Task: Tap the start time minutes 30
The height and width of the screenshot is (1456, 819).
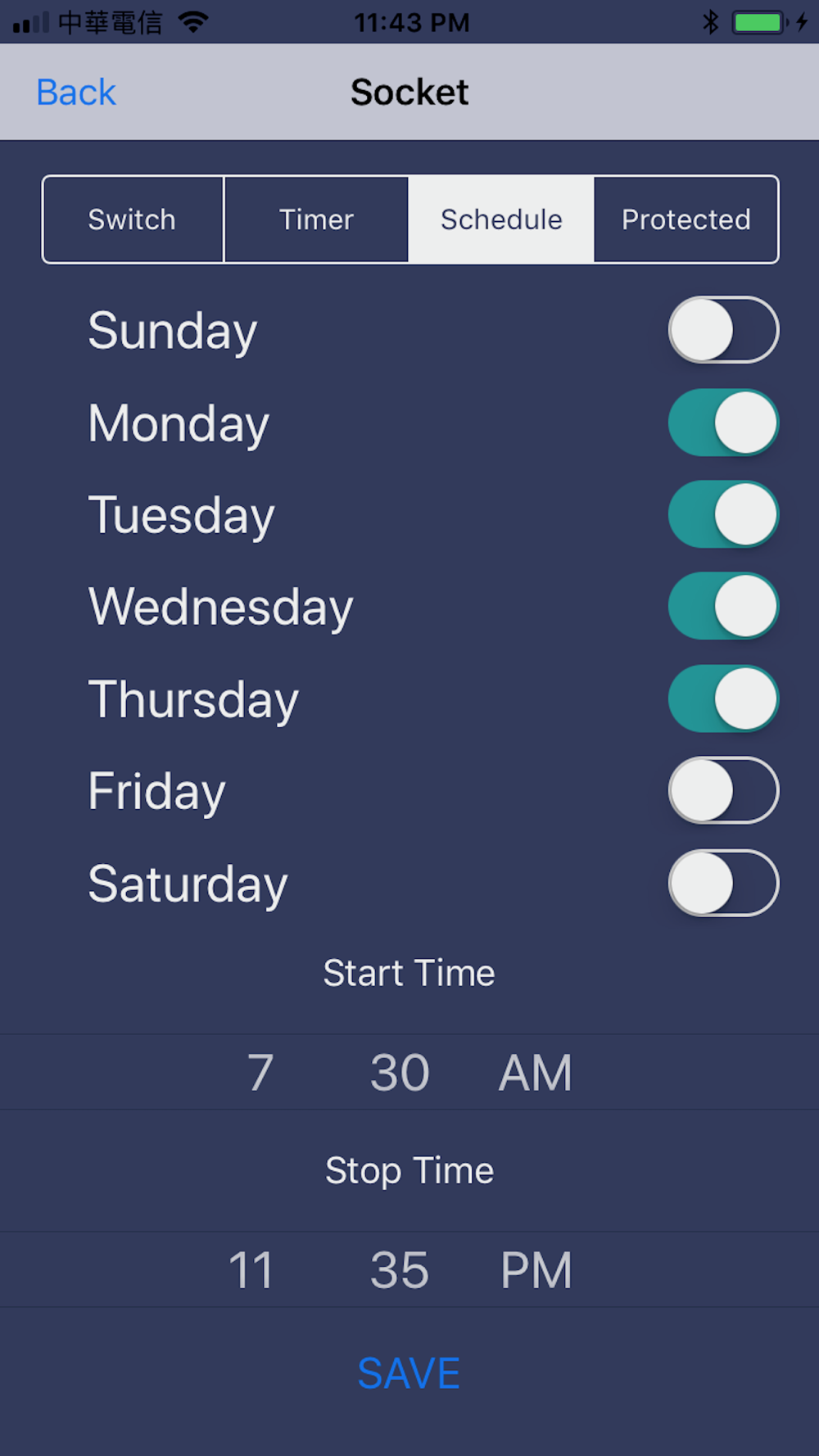Action: [400, 1073]
